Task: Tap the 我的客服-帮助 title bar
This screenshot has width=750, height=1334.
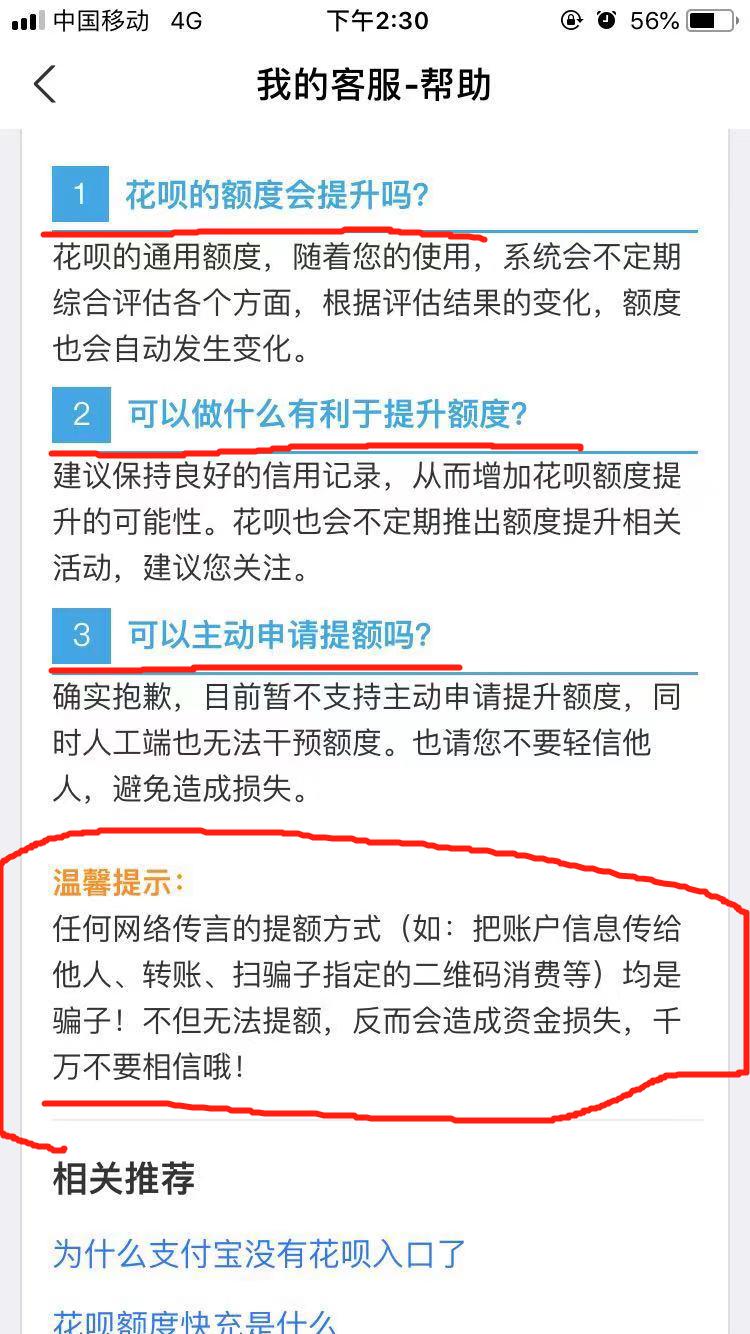Action: coord(375,85)
